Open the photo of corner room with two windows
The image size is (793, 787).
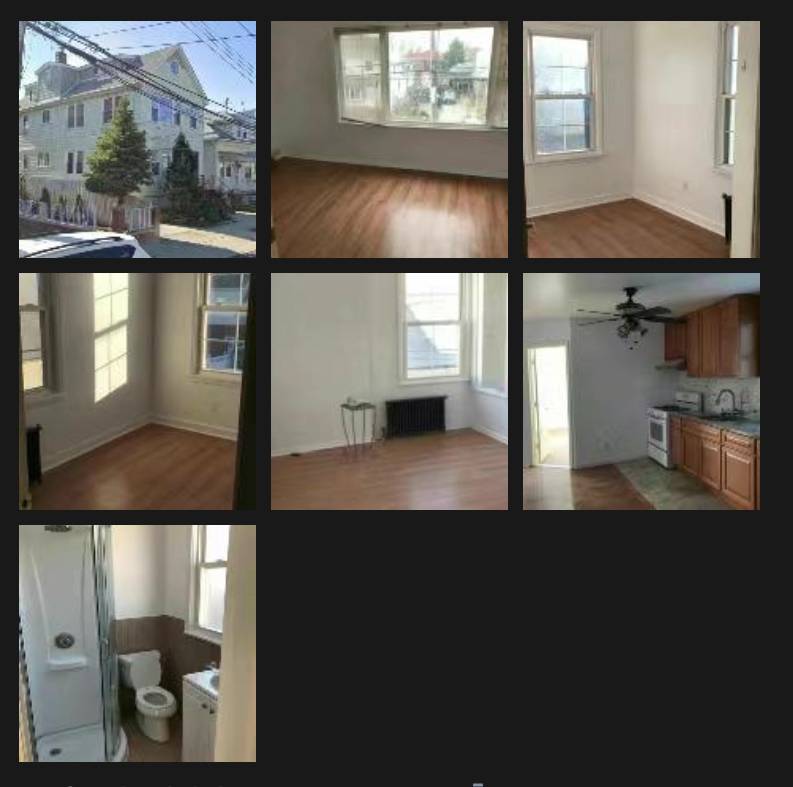641,139
